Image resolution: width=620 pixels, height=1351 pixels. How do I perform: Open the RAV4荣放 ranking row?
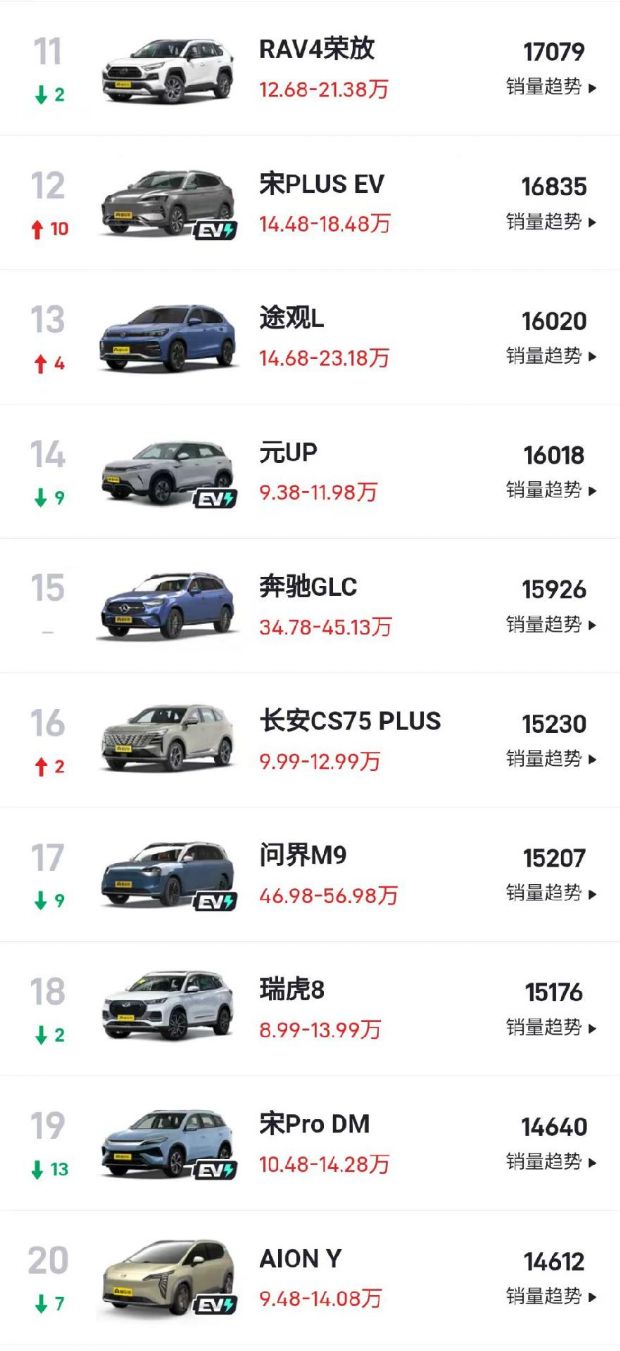pos(316,50)
